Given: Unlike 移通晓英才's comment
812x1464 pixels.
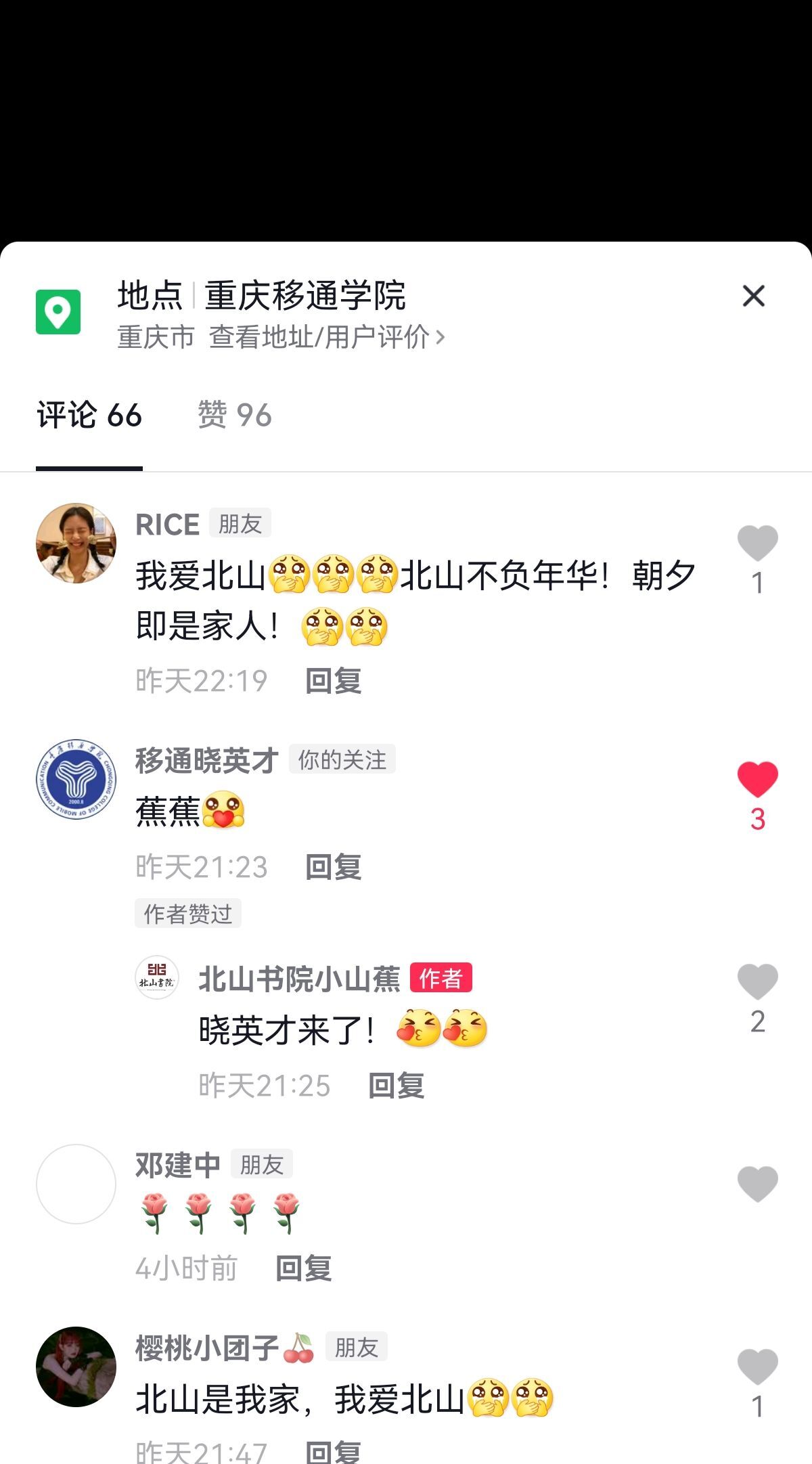Looking at the screenshot, I should point(757,780).
